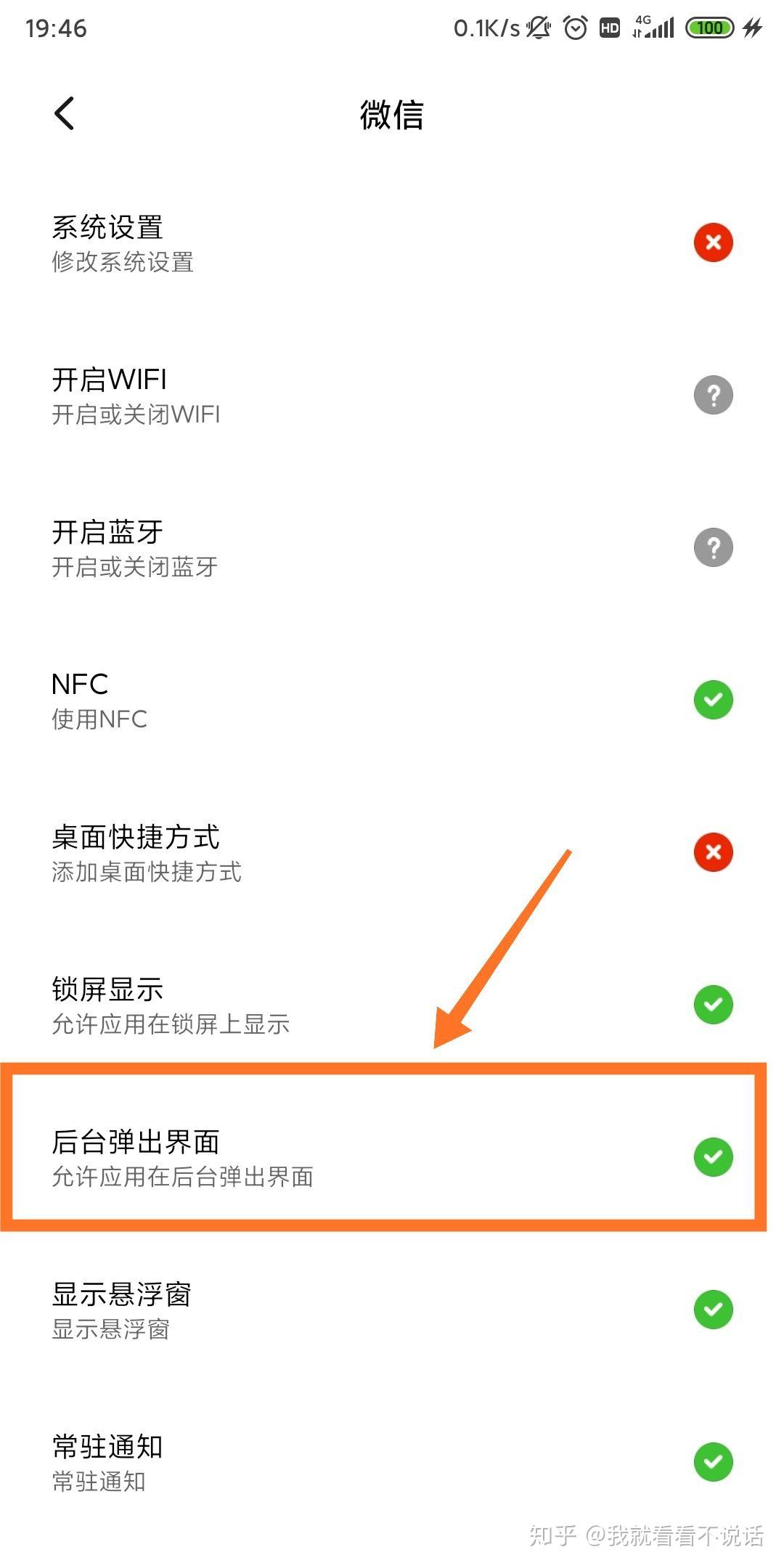
Task: Tap the 锁屏显示 permission row
Action: coord(392,1005)
